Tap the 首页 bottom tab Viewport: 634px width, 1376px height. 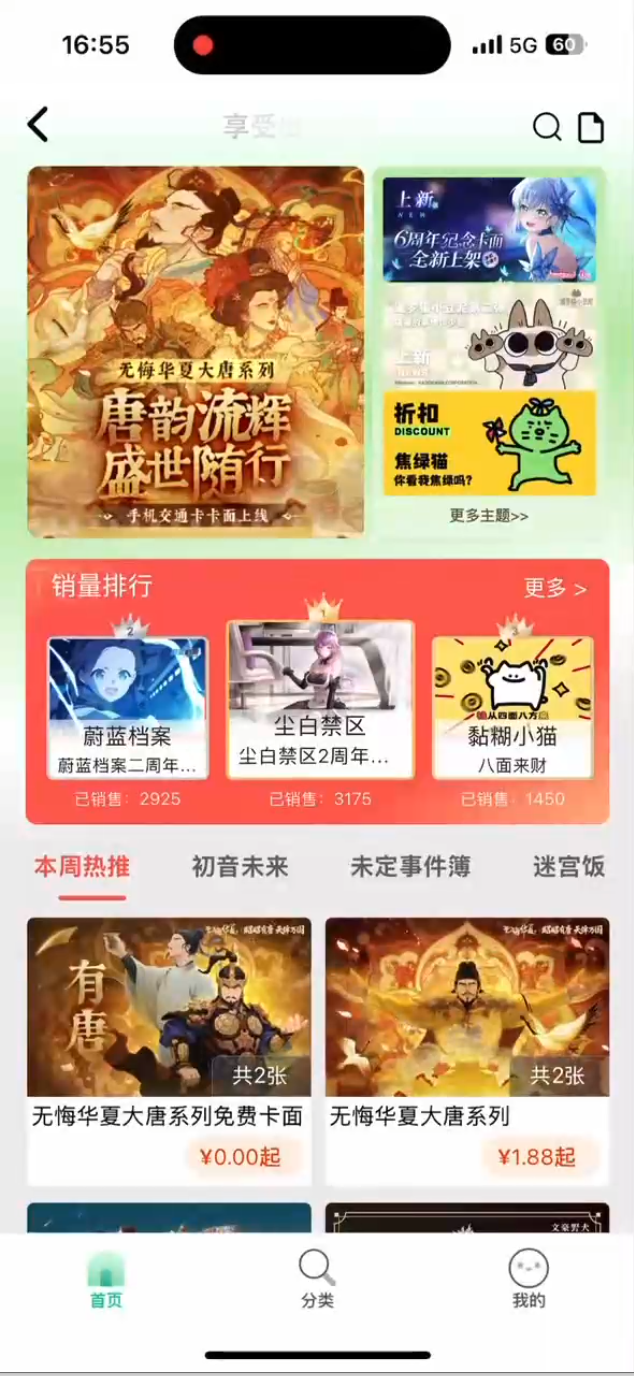coord(106,1280)
